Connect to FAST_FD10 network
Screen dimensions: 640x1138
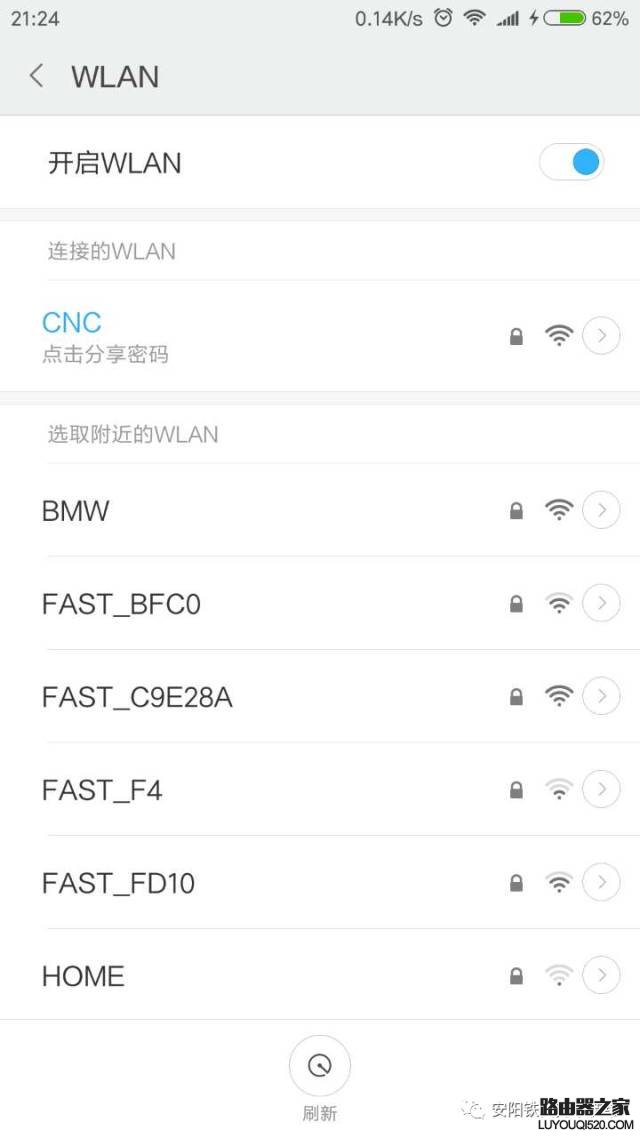coord(200,883)
